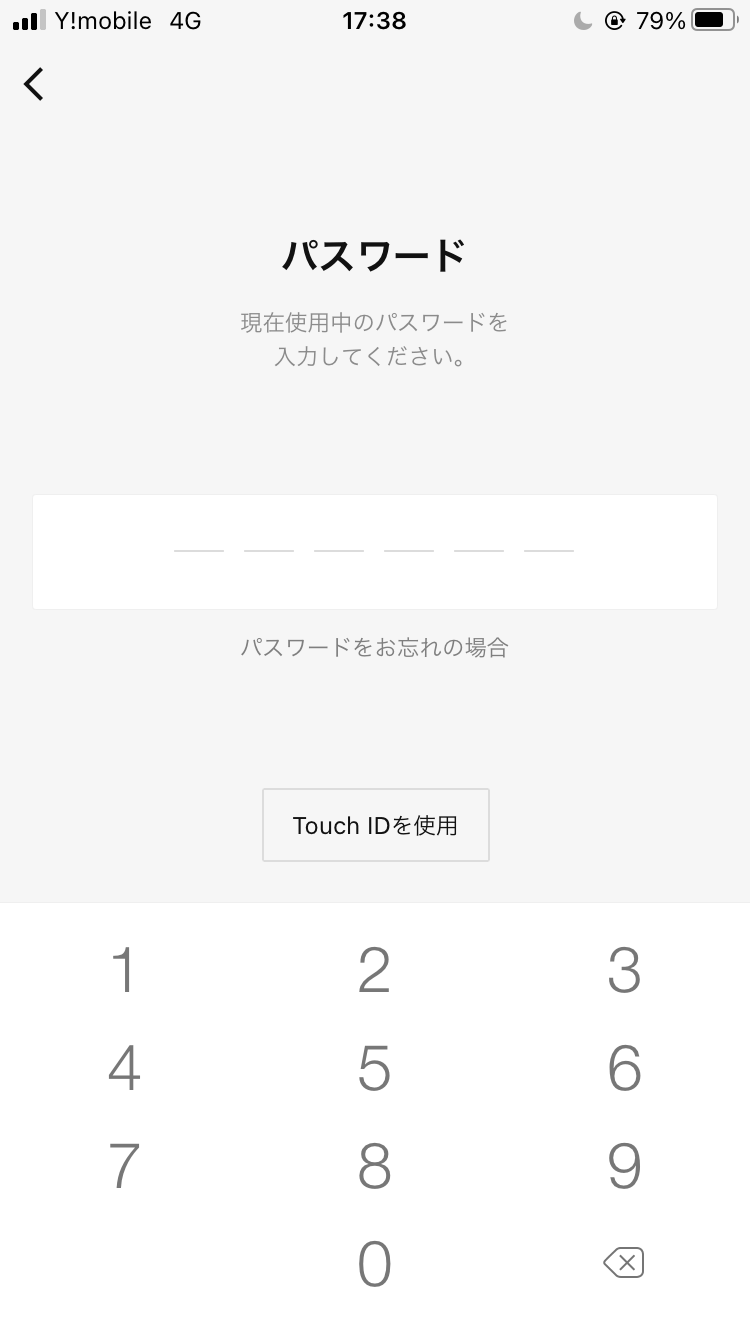This screenshot has width=750, height=1334.
Task: Enter digit 8 on the keypad
Action: (x=375, y=1166)
